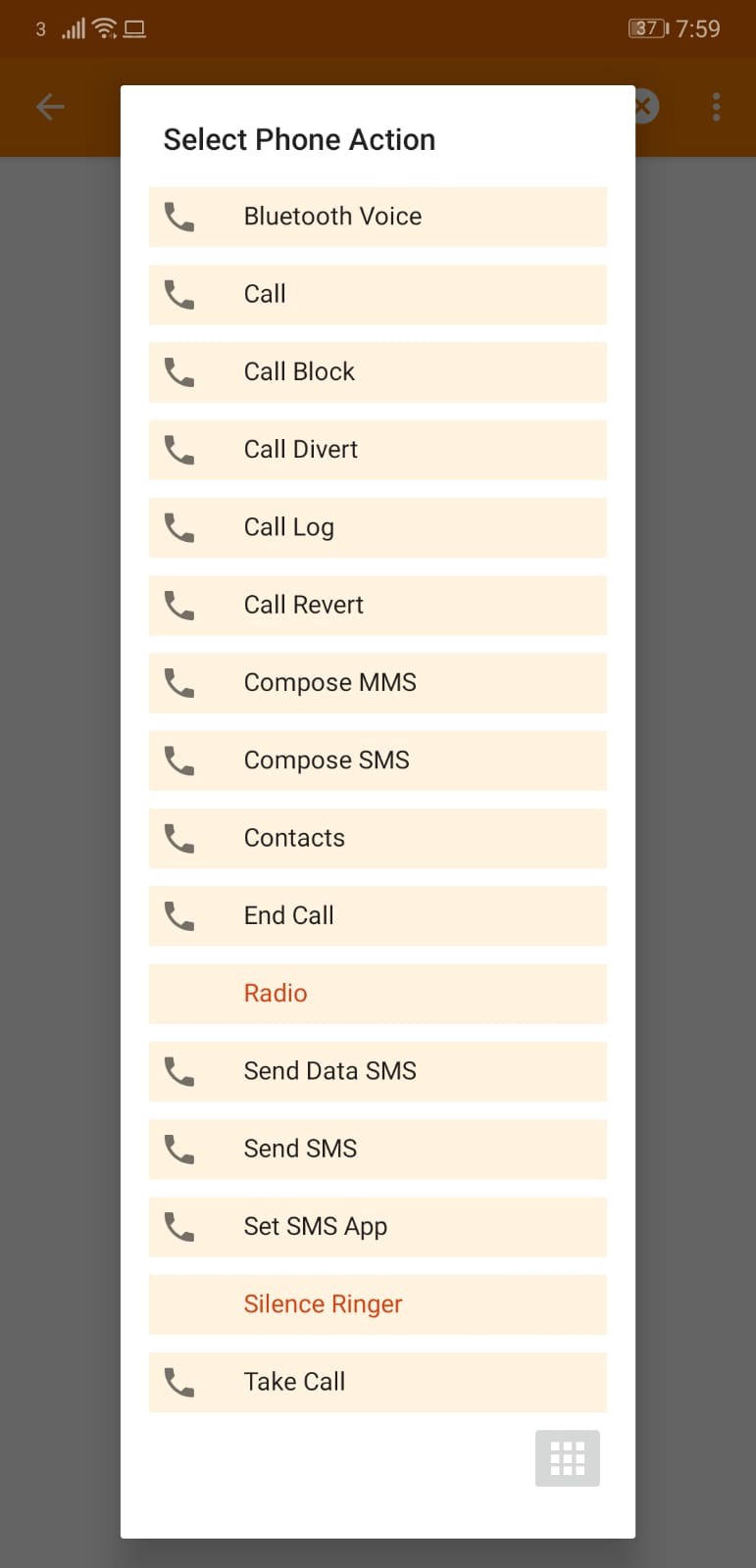
Task: Select Call Revert
Action: coord(378,605)
